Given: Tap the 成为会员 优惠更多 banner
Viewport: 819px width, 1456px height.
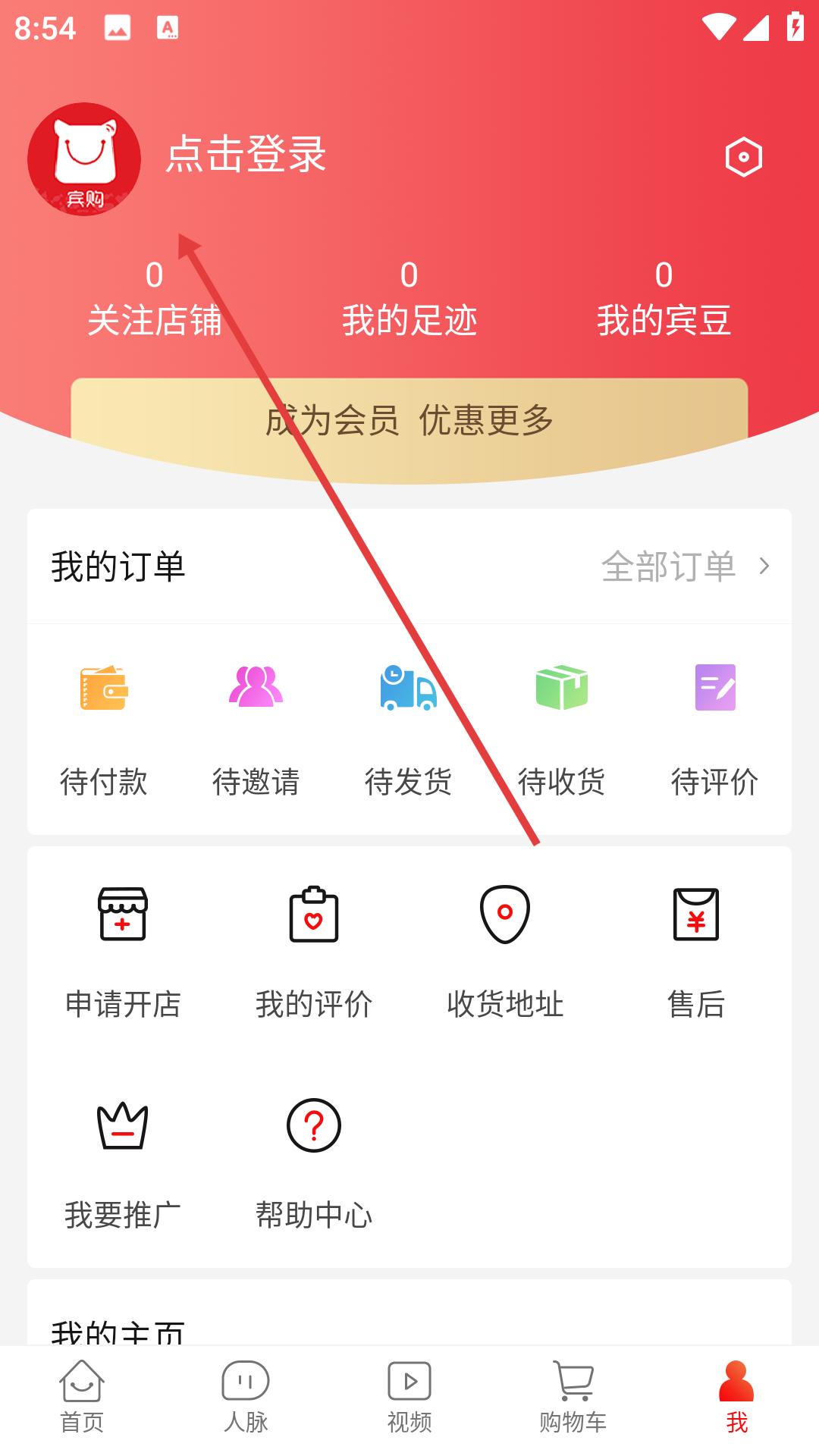Looking at the screenshot, I should 409,421.
